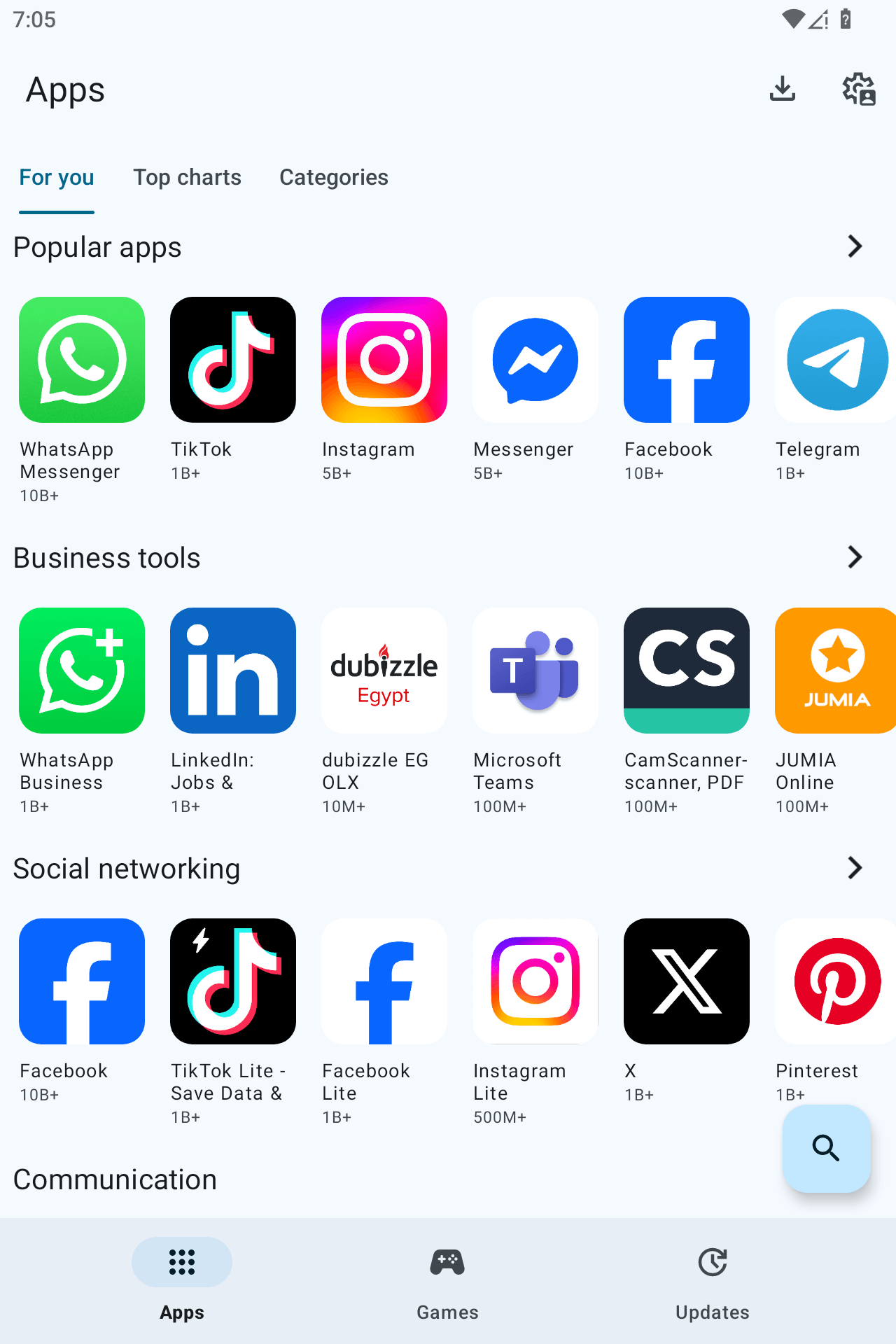The width and height of the screenshot is (896, 1344).
Task: Open Instagram in Popular apps
Action: click(x=384, y=360)
